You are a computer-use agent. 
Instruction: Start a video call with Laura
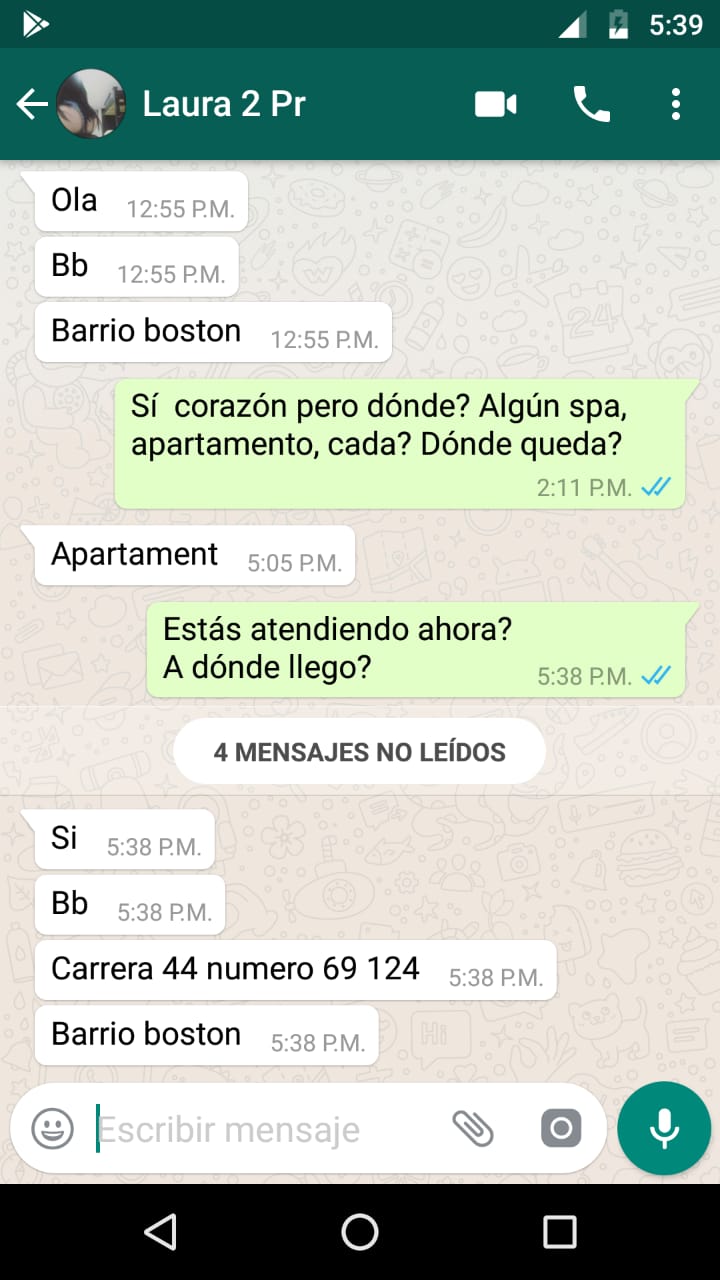[495, 104]
